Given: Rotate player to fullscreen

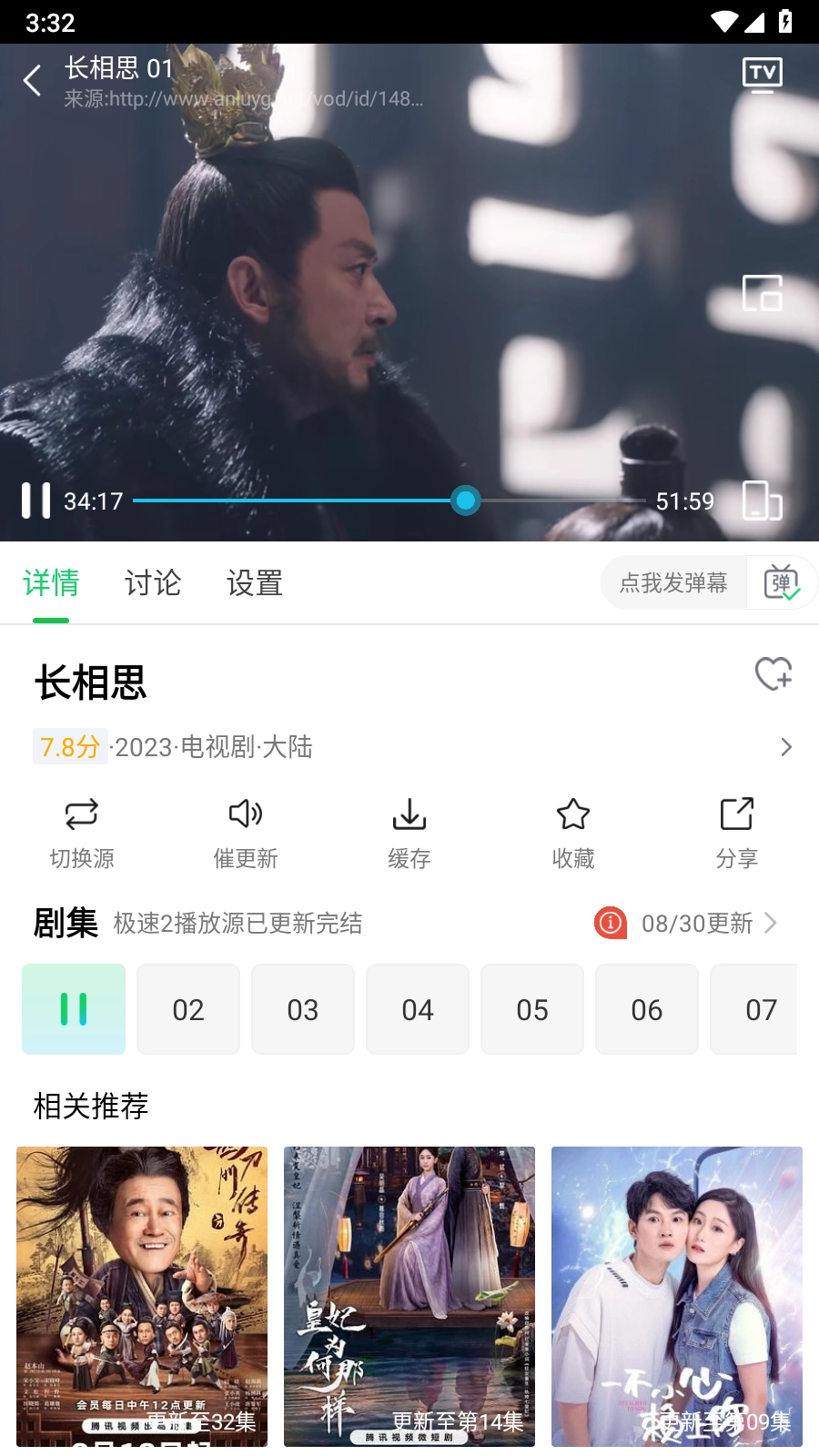Looking at the screenshot, I should pyautogui.click(x=762, y=500).
